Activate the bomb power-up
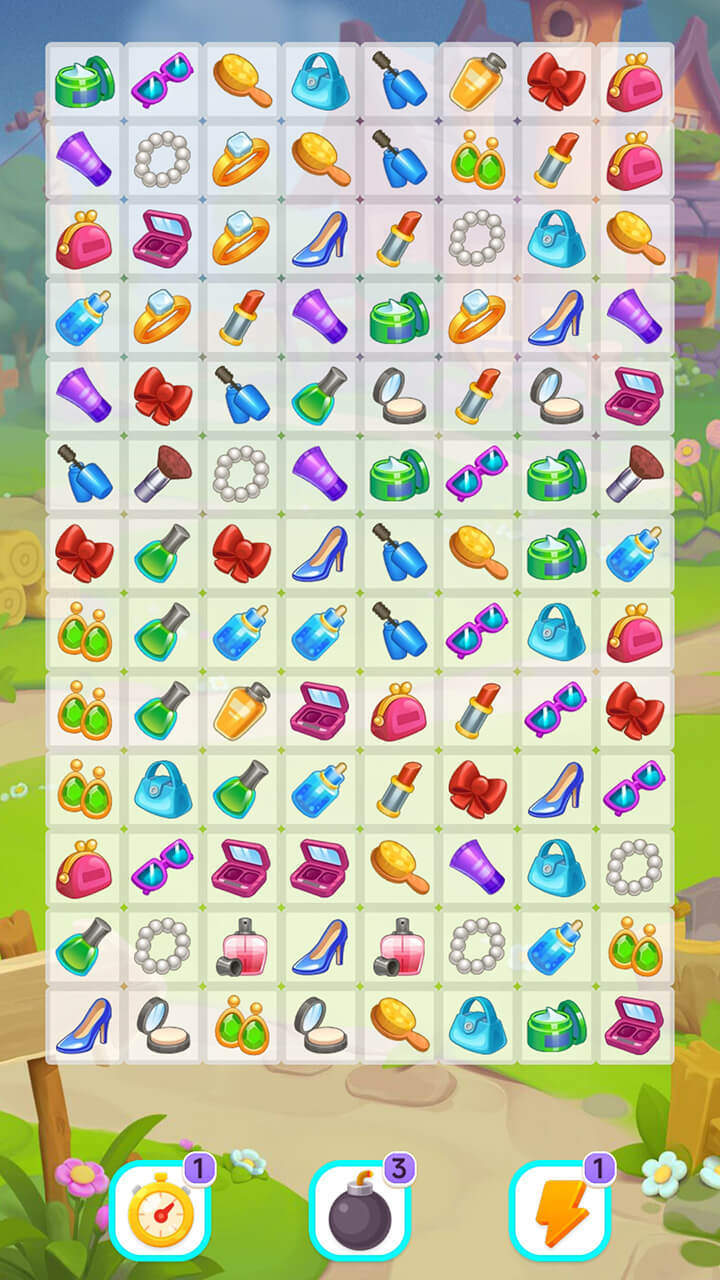 pos(360,1210)
